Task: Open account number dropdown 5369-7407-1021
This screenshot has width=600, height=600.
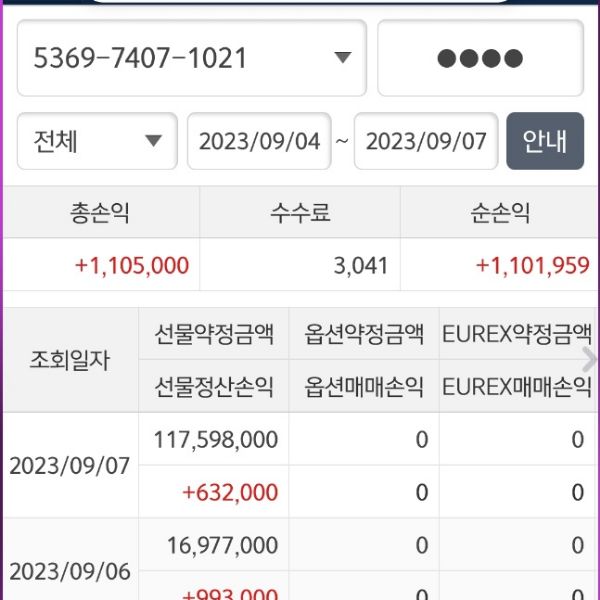Action: click(x=192, y=58)
